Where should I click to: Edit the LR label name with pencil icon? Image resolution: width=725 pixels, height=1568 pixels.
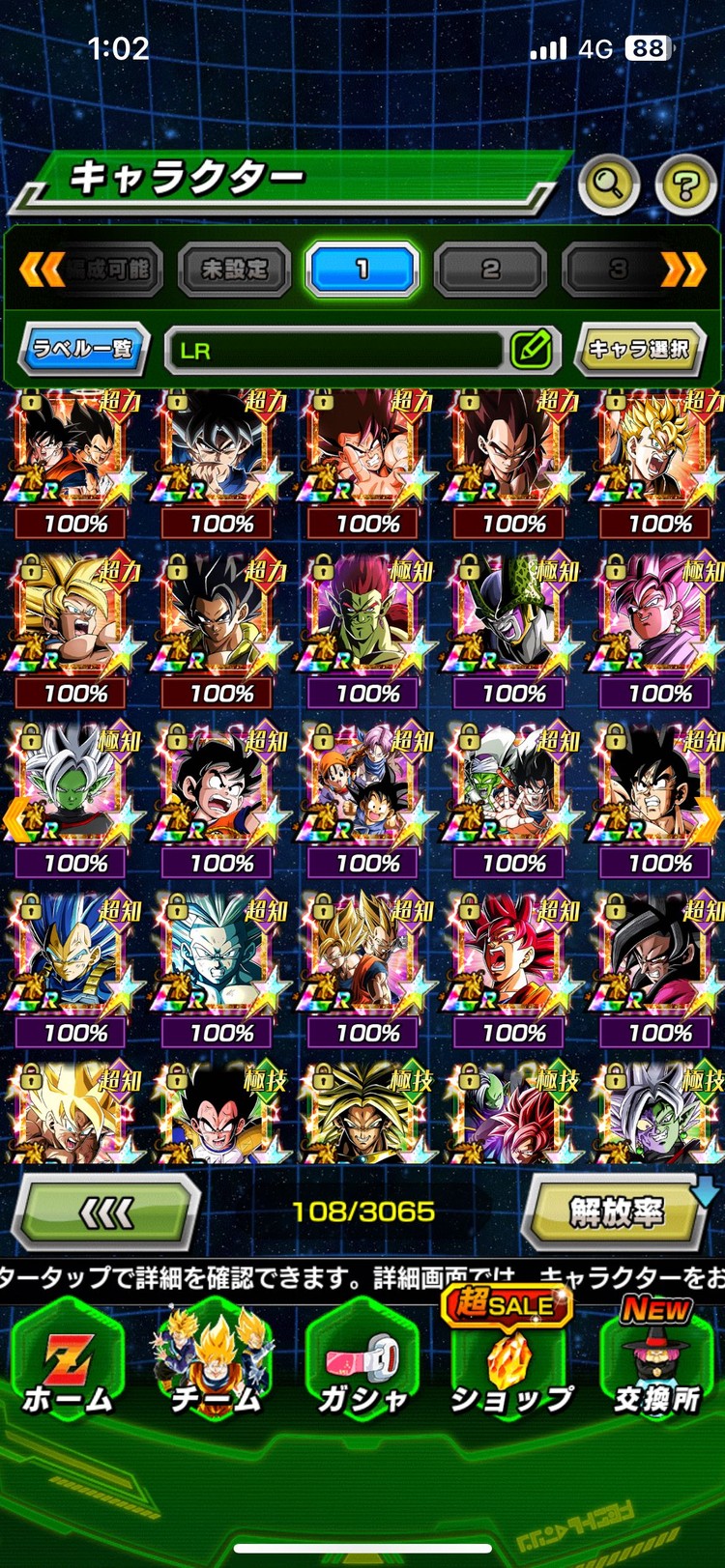531,350
